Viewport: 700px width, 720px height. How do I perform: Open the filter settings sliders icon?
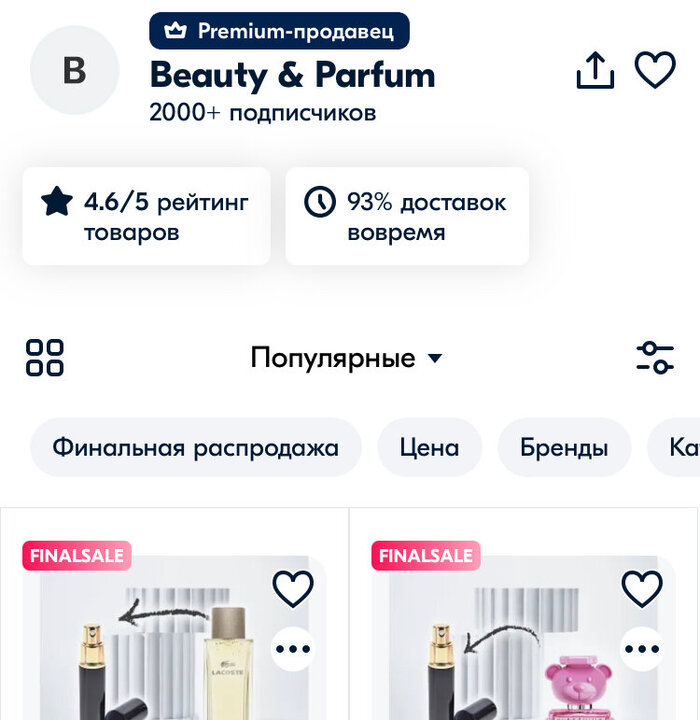tap(655, 358)
